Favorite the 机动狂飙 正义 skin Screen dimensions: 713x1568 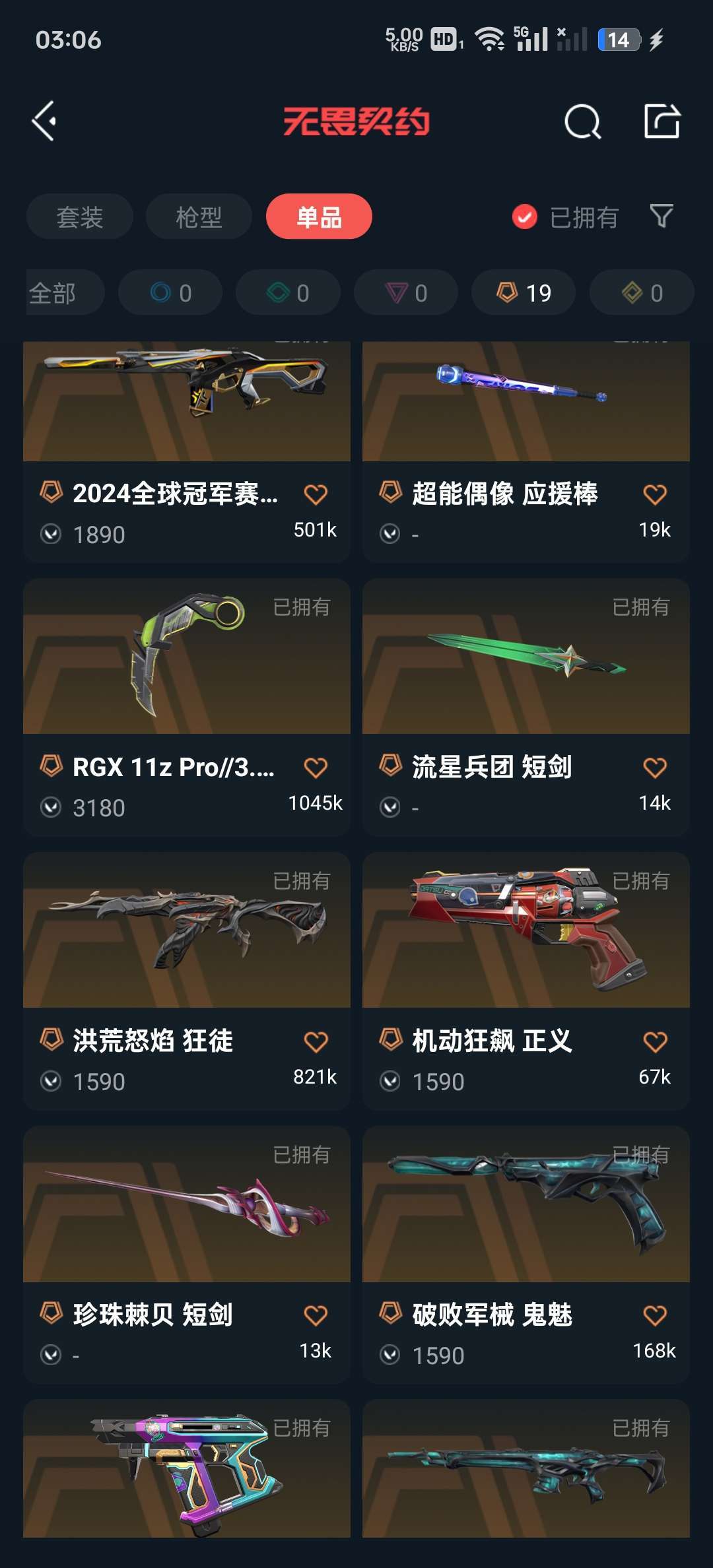[x=655, y=1041]
